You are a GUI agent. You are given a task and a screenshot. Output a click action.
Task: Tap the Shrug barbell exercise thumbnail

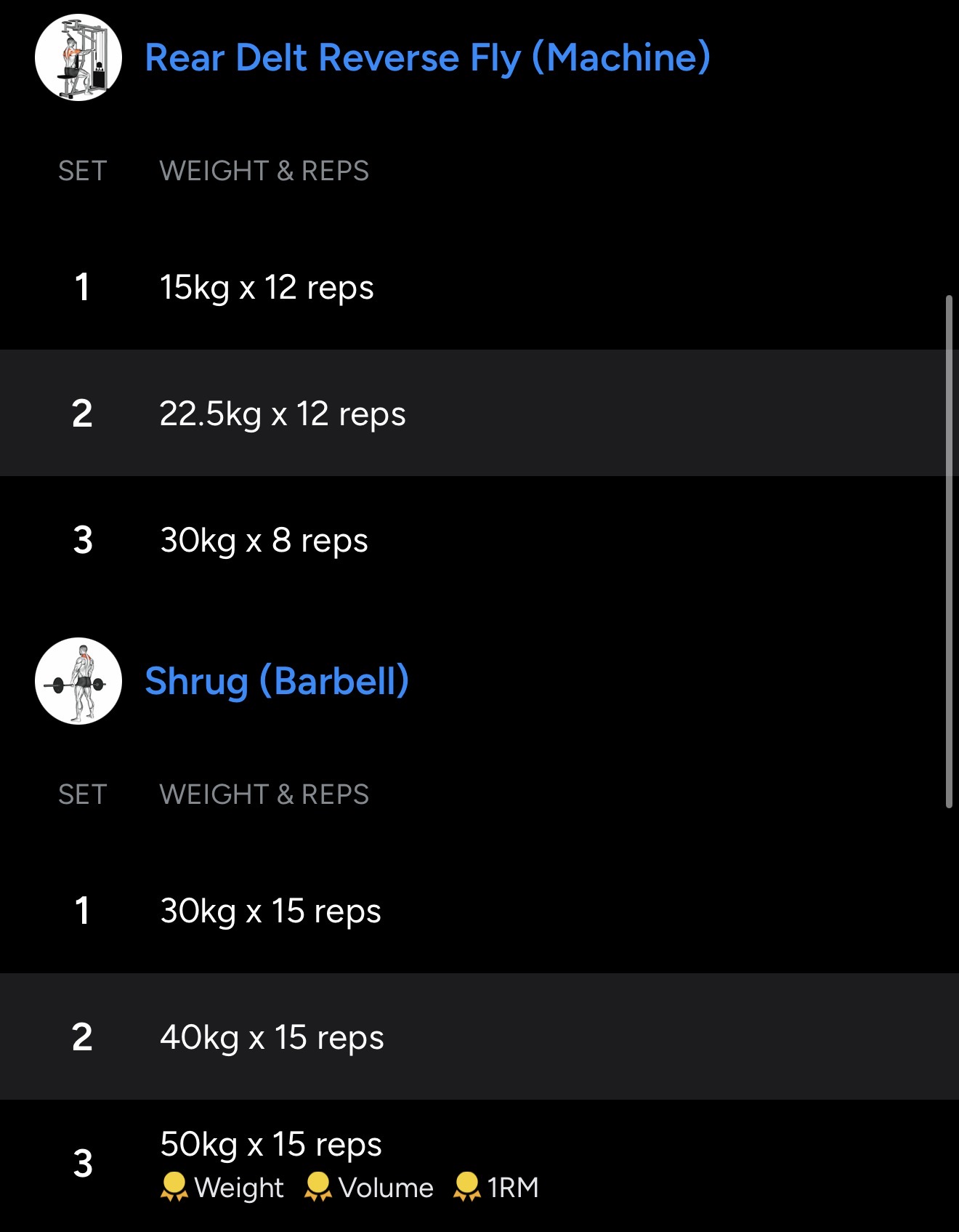[x=78, y=681]
